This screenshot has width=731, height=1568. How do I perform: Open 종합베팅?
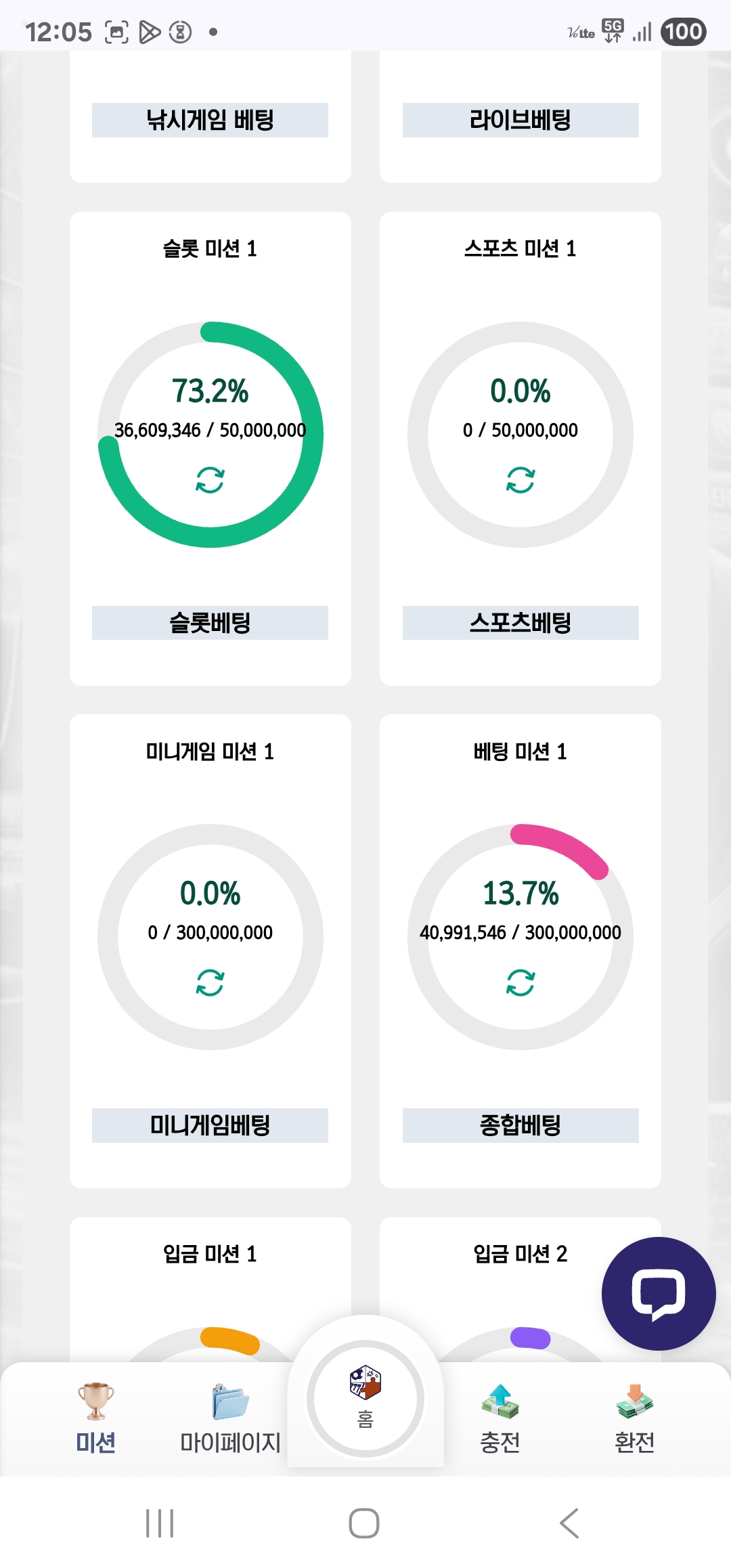pyautogui.click(x=520, y=1125)
